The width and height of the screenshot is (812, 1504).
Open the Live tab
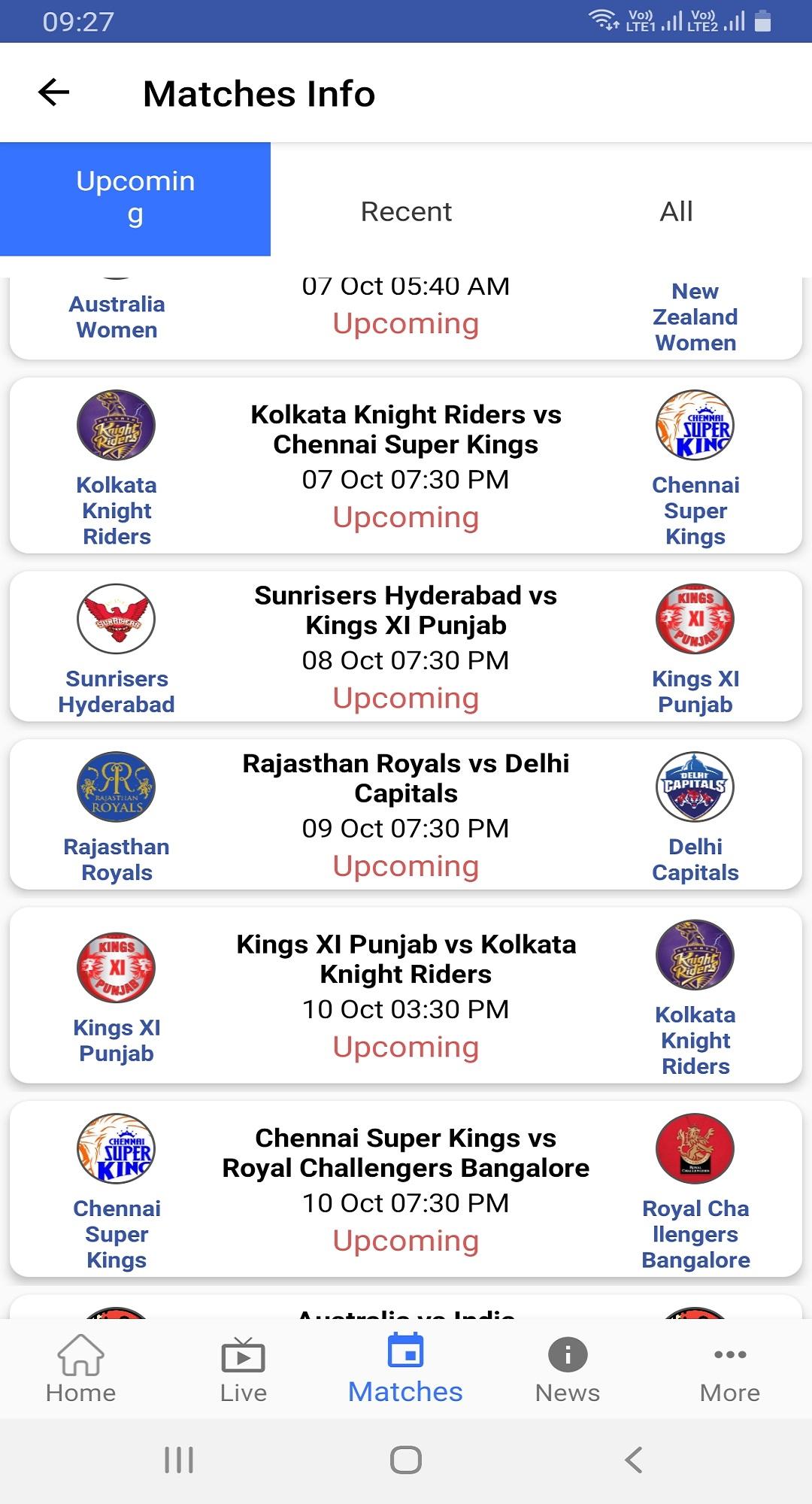(243, 1369)
